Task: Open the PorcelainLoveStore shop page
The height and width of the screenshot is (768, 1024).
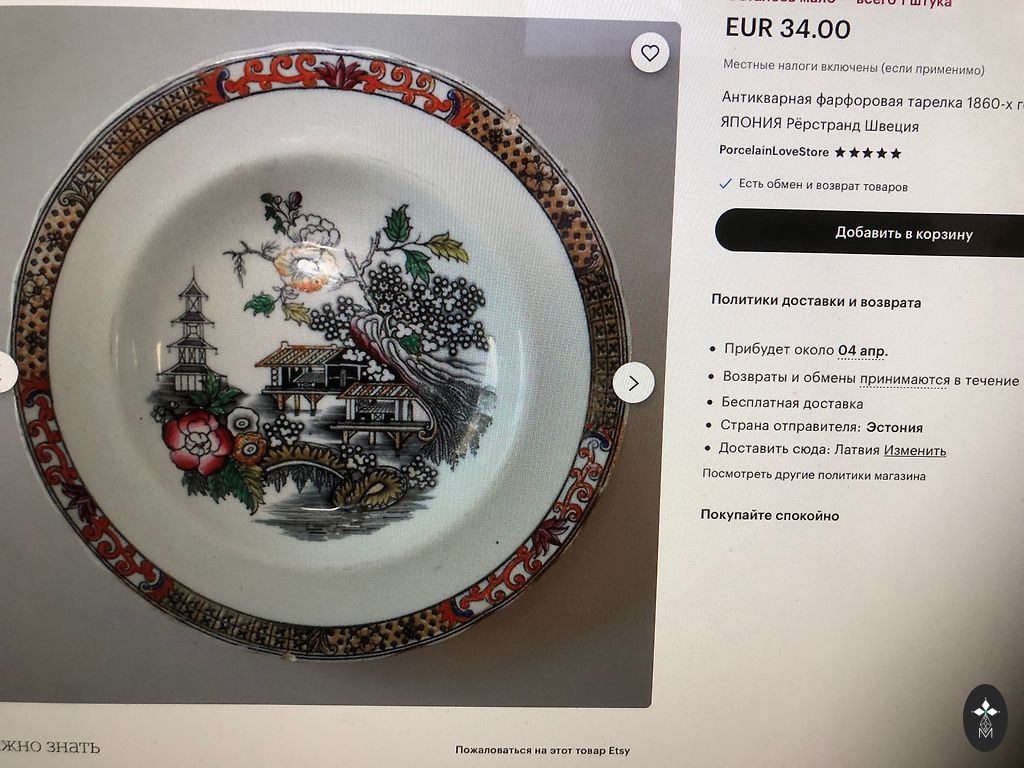Action: click(773, 151)
